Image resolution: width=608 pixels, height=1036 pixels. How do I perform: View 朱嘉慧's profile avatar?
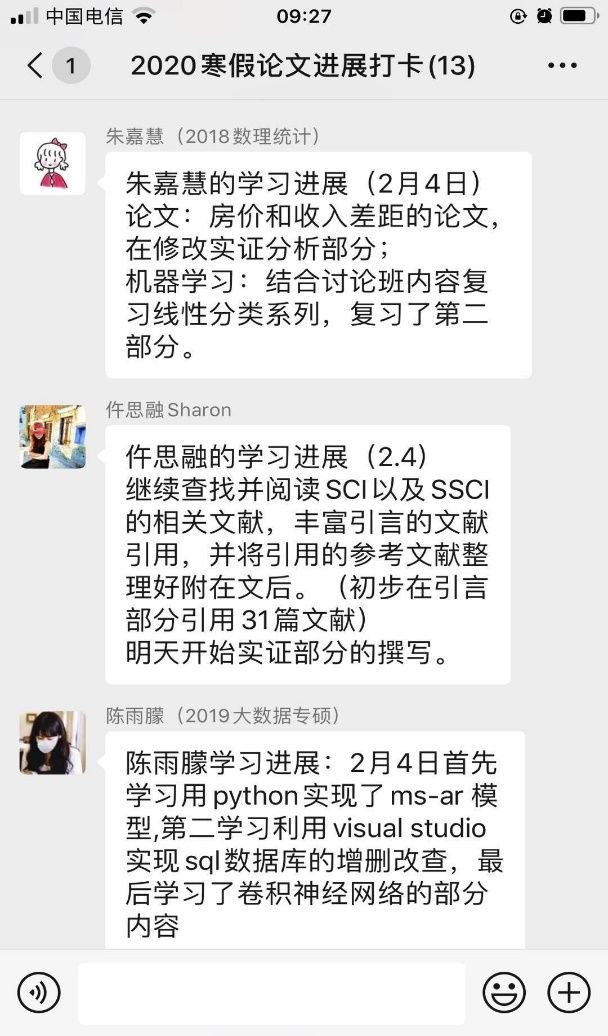click(x=52, y=163)
